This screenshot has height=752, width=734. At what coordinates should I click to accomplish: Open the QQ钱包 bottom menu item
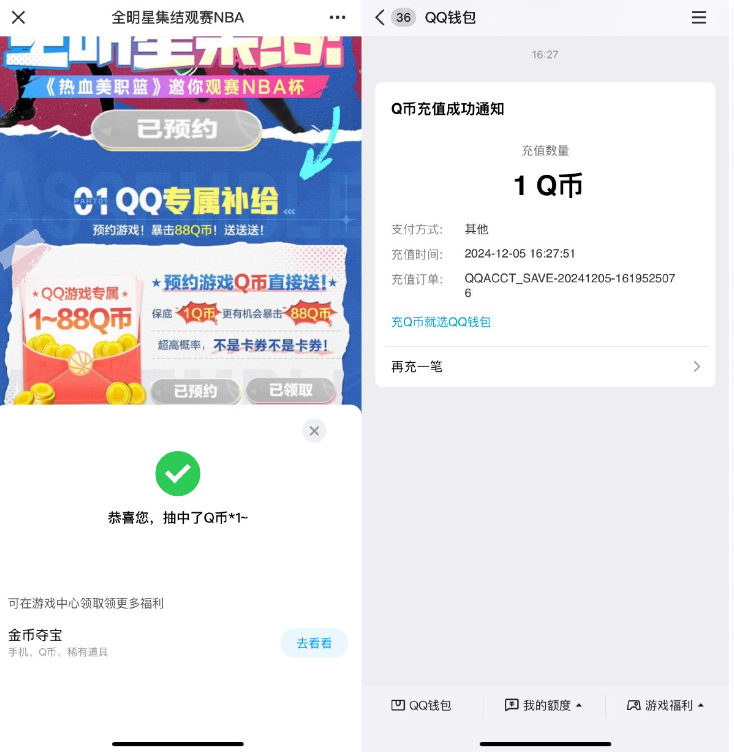pyautogui.click(x=422, y=705)
